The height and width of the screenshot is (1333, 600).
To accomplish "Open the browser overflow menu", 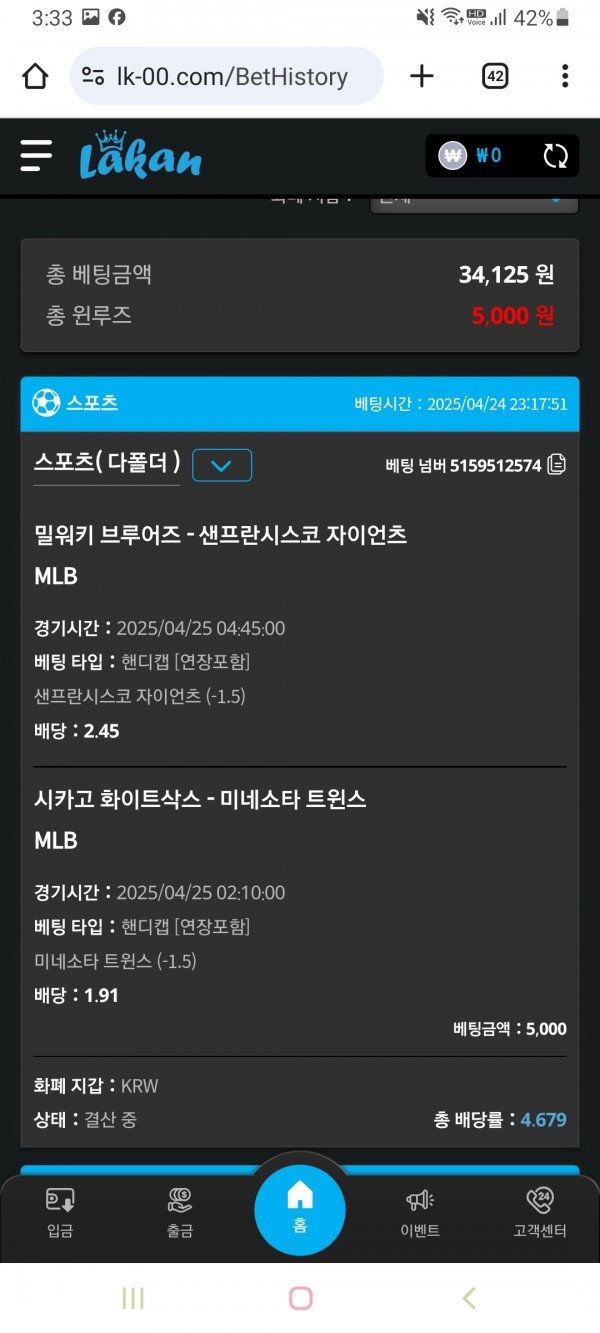I will pyautogui.click(x=565, y=76).
